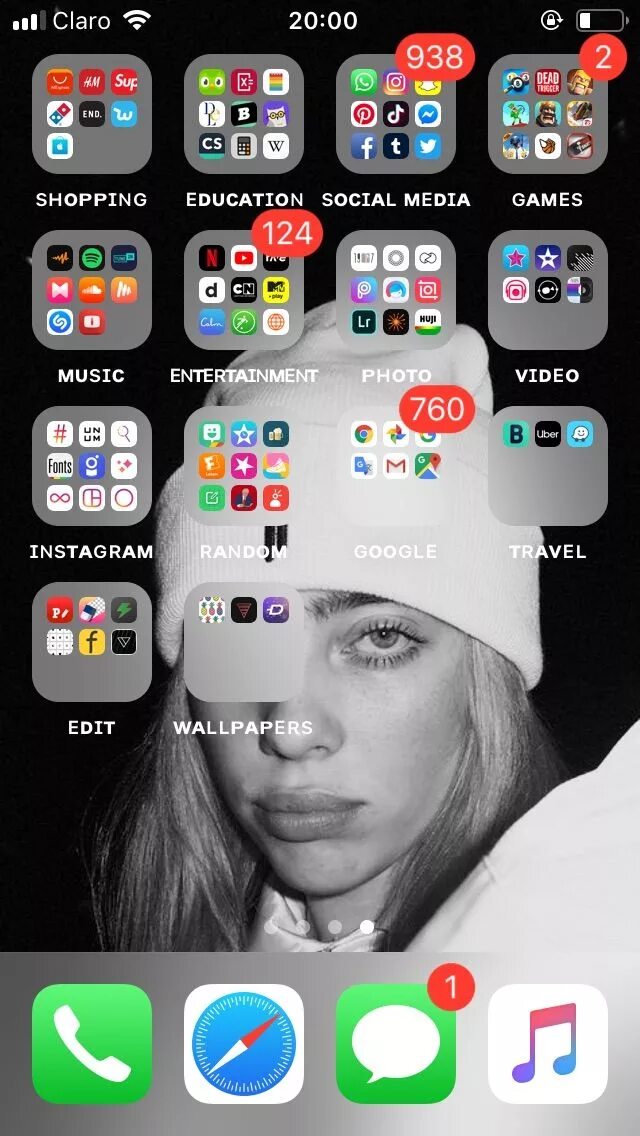Image resolution: width=640 pixels, height=1136 pixels.
Task: Open the Instagram folder
Action: tap(92, 466)
